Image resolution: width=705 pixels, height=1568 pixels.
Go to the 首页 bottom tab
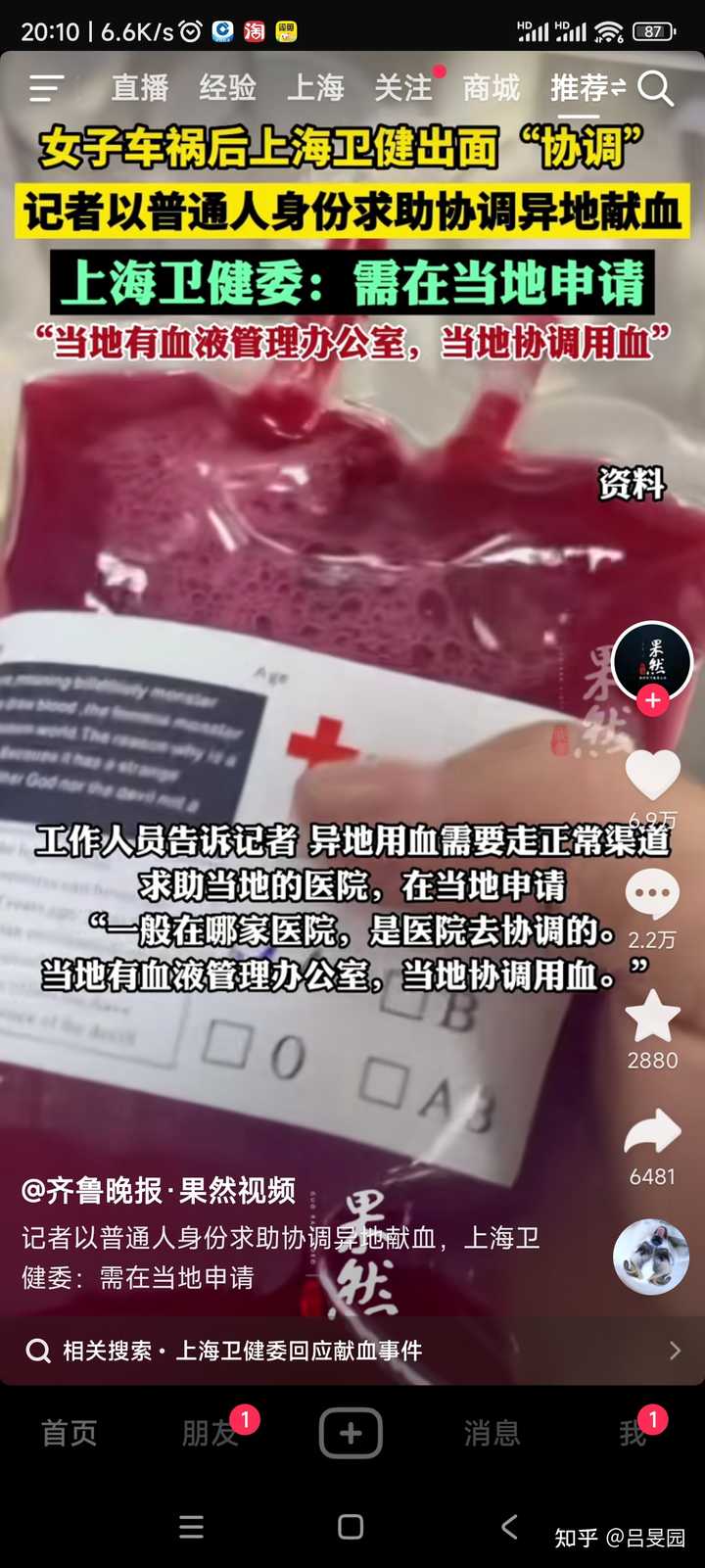(x=70, y=1433)
